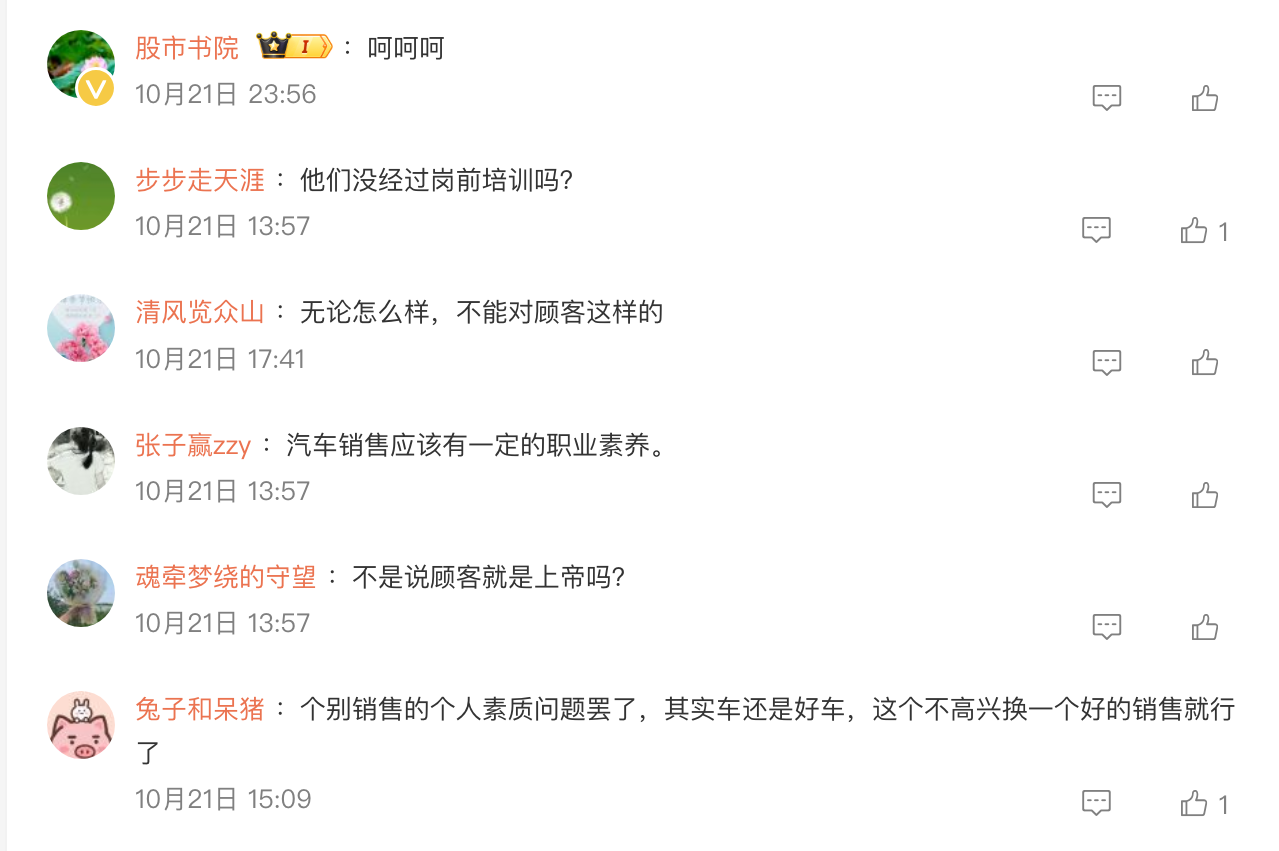Open 兔子和呆猪's pig avatar
Viewport: 1279px width, 851px height.
(x=81, y=725)
